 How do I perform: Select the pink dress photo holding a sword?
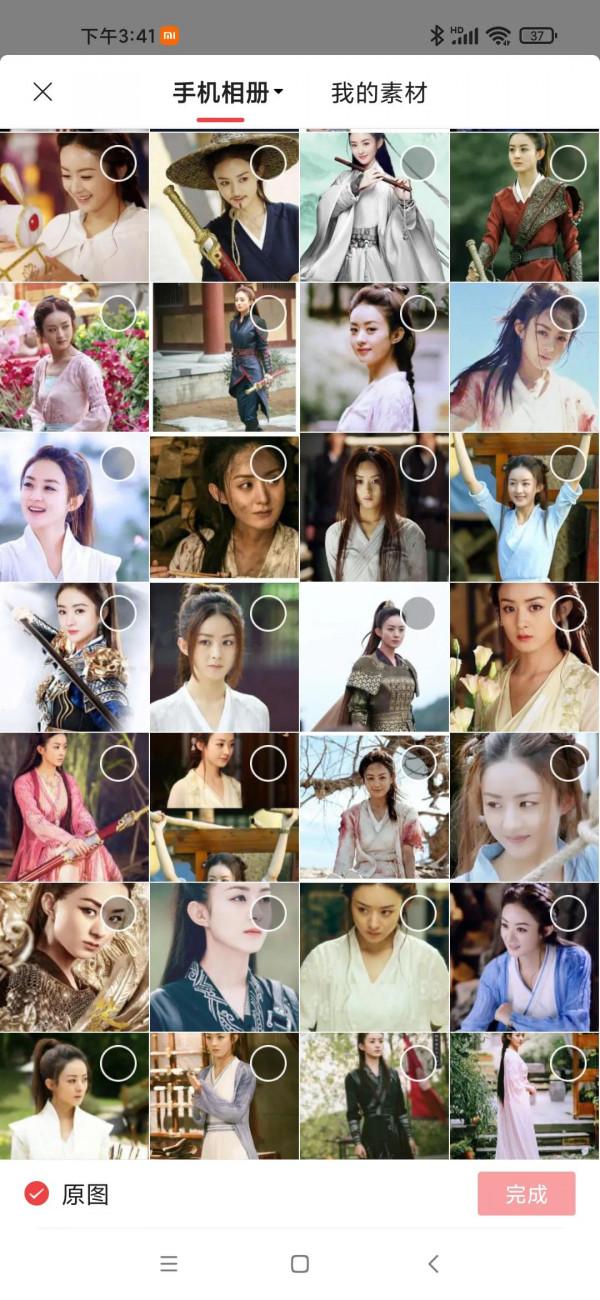(x=118, y=763)
